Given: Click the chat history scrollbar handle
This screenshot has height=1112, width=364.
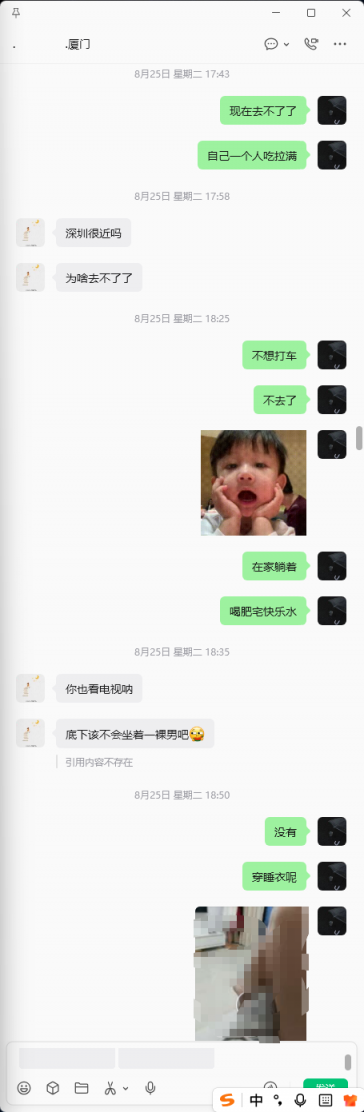Looking at the screenshot, I should pyautogui.click(x=359, y=438).
